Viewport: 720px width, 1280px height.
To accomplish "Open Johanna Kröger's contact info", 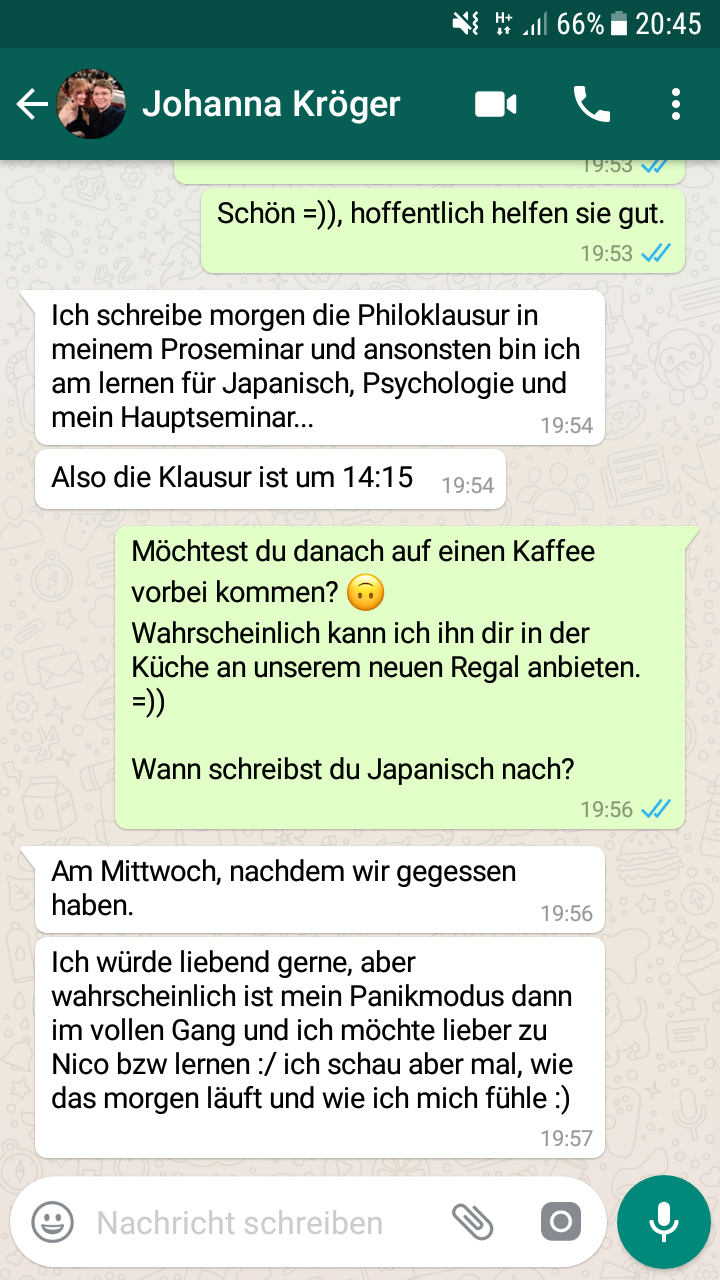I will 271,104.
